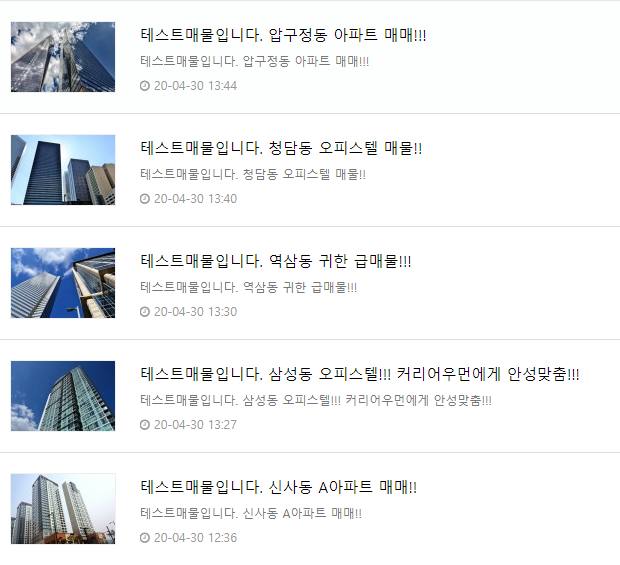Open the 압구정동 아파트 매매 listing

(x=284, y=35)
